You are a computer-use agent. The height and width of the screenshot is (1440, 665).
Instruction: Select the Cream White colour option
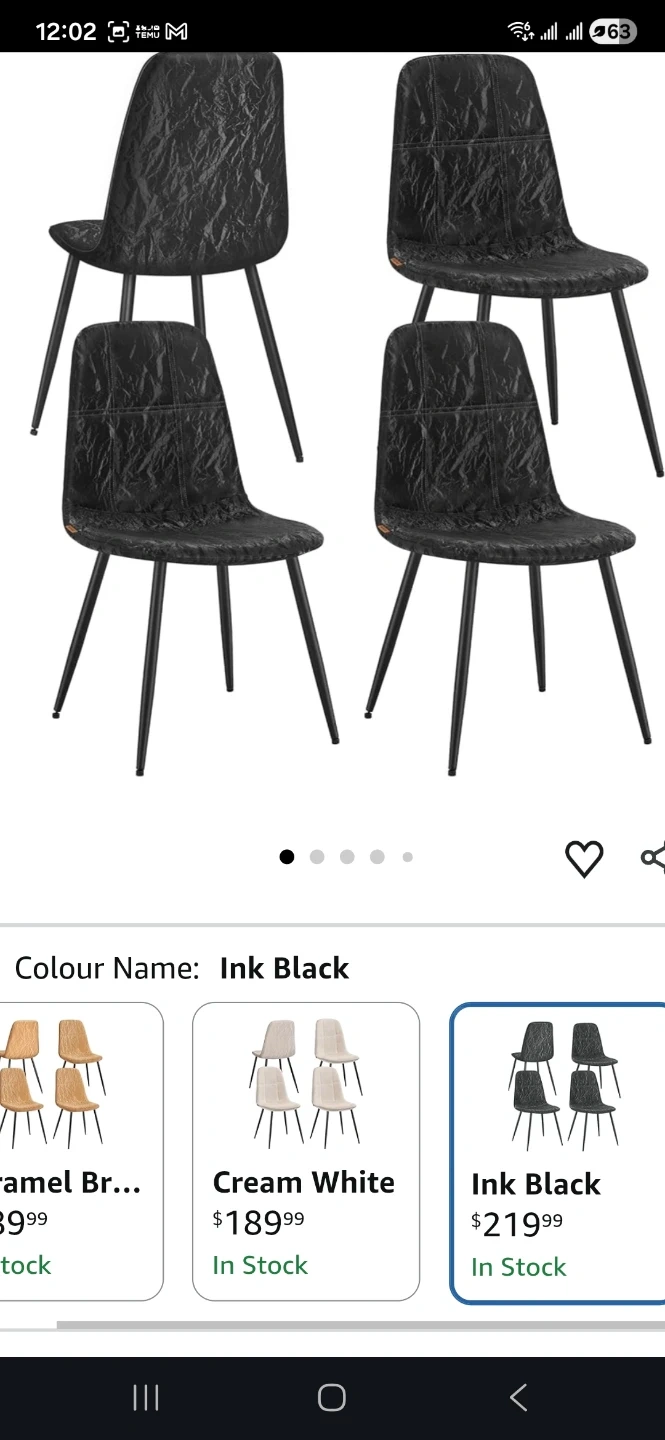305,1151
